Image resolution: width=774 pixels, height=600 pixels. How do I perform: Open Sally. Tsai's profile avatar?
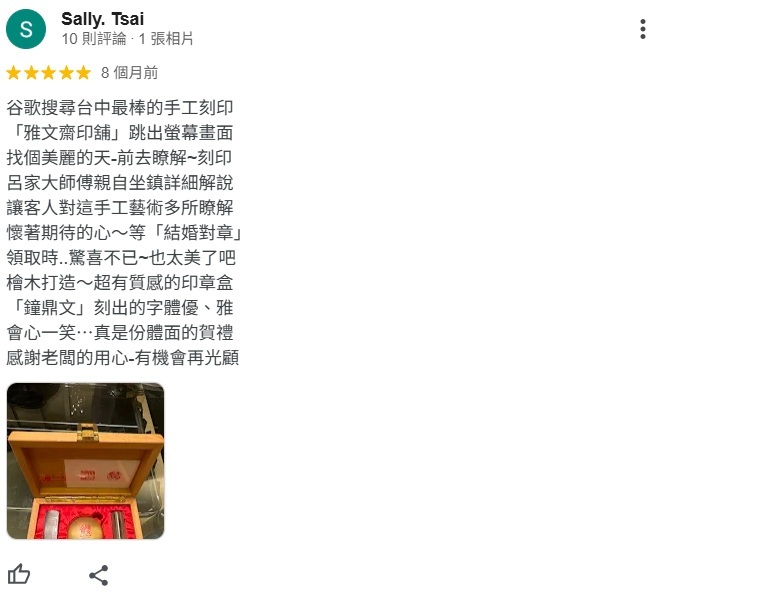point(26,29)
